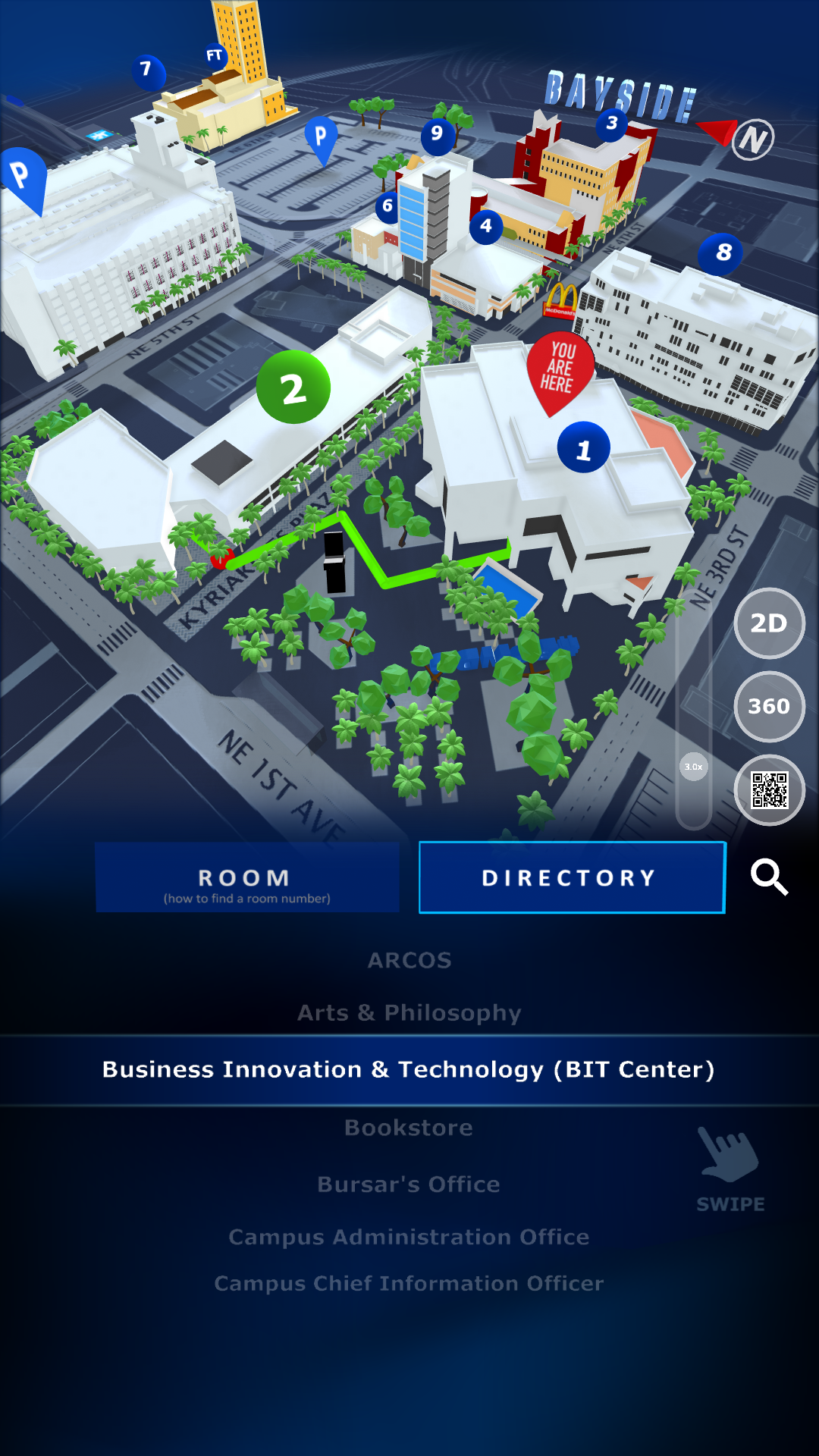Enable the 360 view mode

pyautogui.click(x=769, y=706)
